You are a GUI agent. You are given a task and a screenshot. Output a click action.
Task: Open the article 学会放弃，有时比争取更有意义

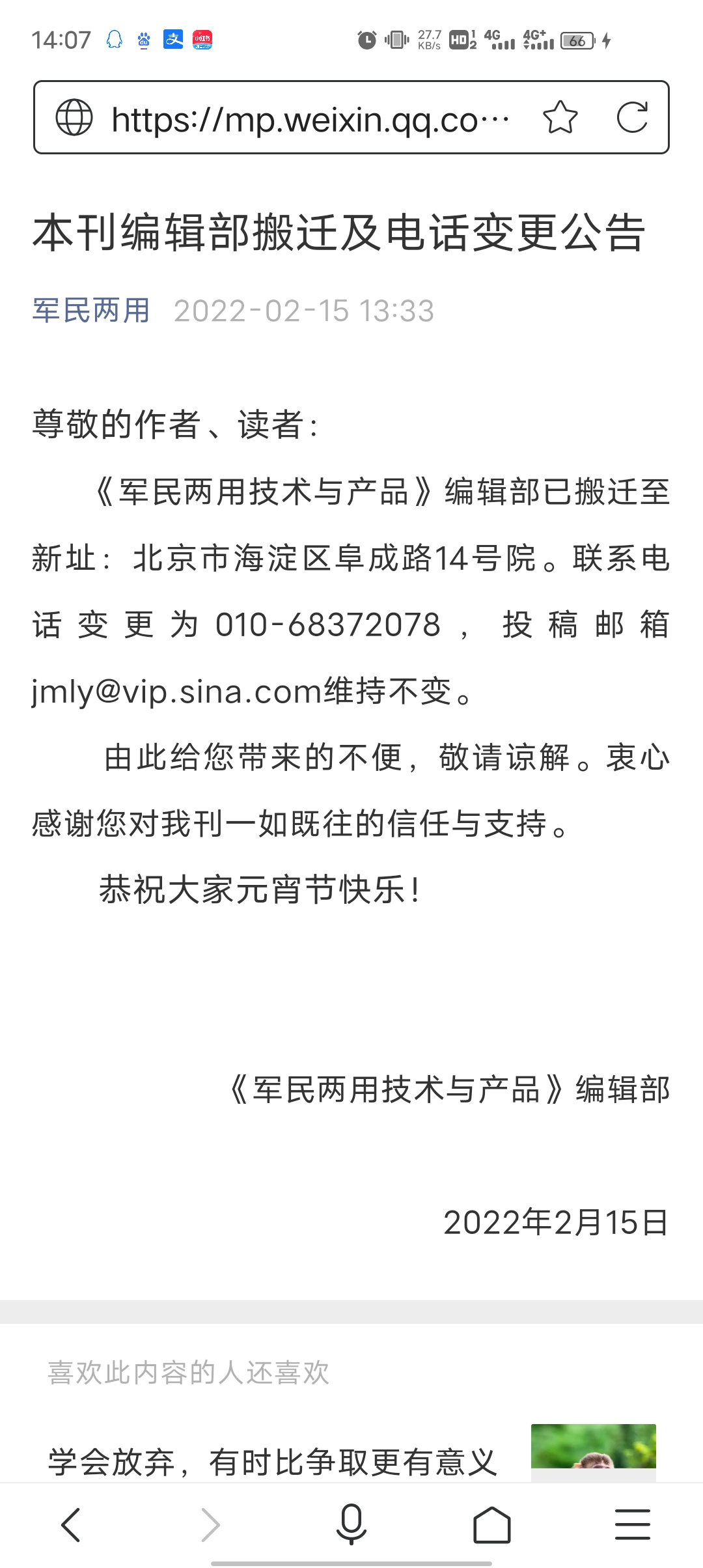click(273, 1462)
